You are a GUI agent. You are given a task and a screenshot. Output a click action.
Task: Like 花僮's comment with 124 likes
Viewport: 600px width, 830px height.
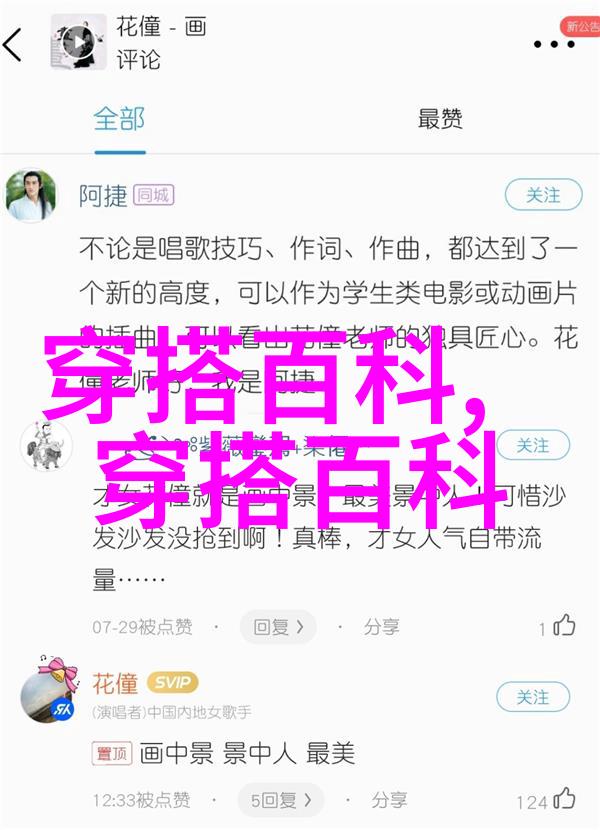click(564, 801)
